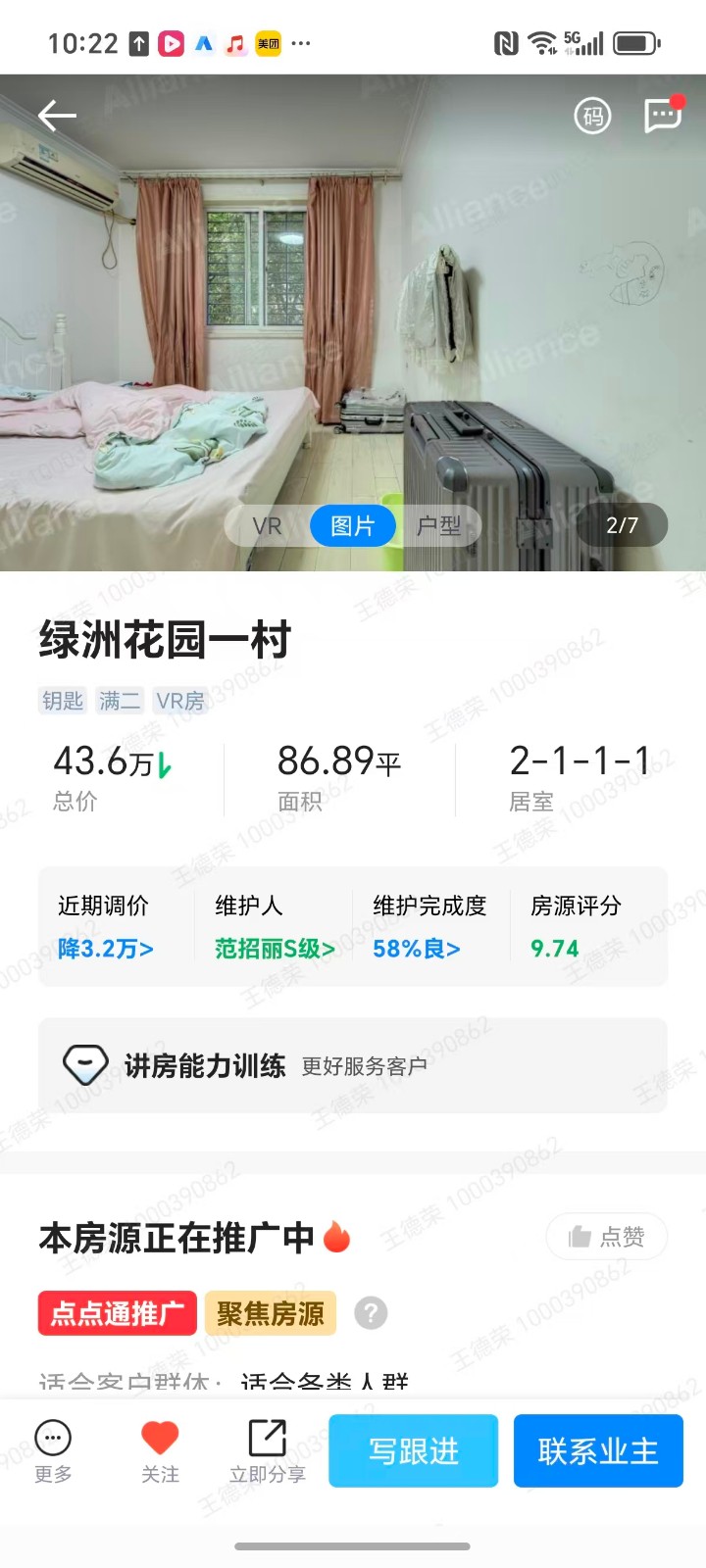Share the listing via 立即分享
Viewport: 706px width, 1568px height.
pyautogui.click(x=267, y=1450)
